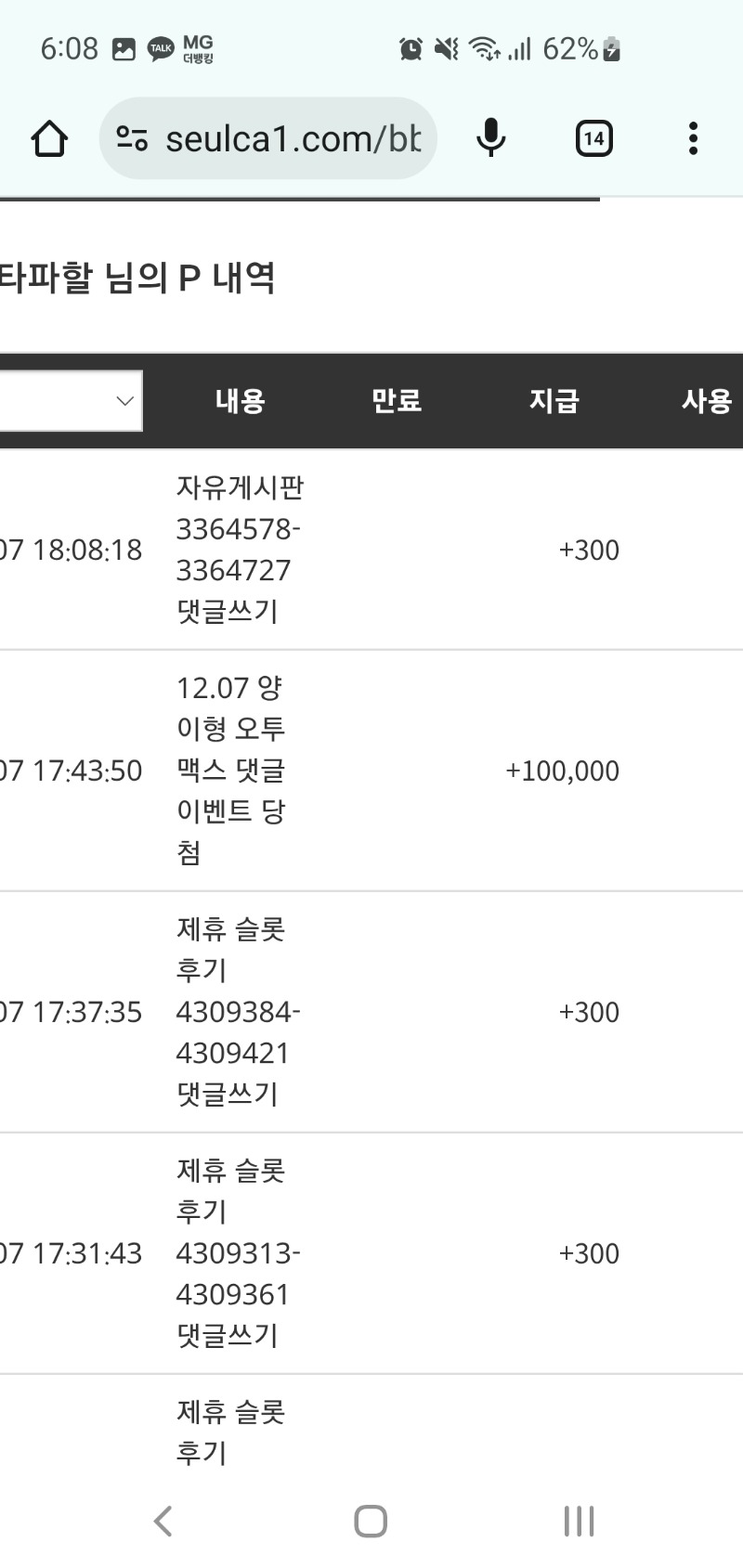Select the 내용 column header
Image resolution: width=743 pixels, height=1568 pixels.
pos(239,400)
